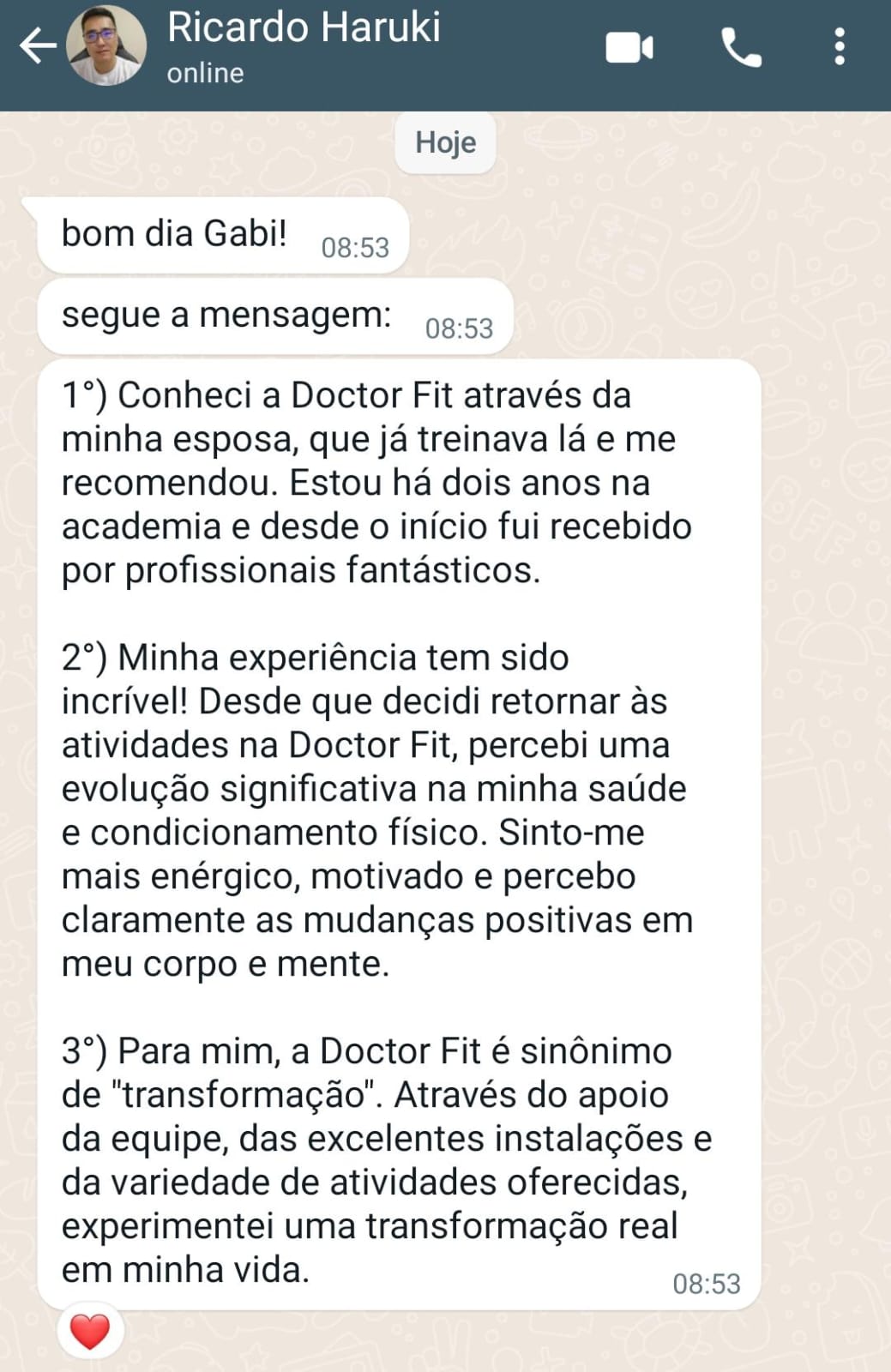Start a video call with Ricardo
The height and width of the screenshot is (1372, 891).
pyautogui.click(x=629, y=47)
